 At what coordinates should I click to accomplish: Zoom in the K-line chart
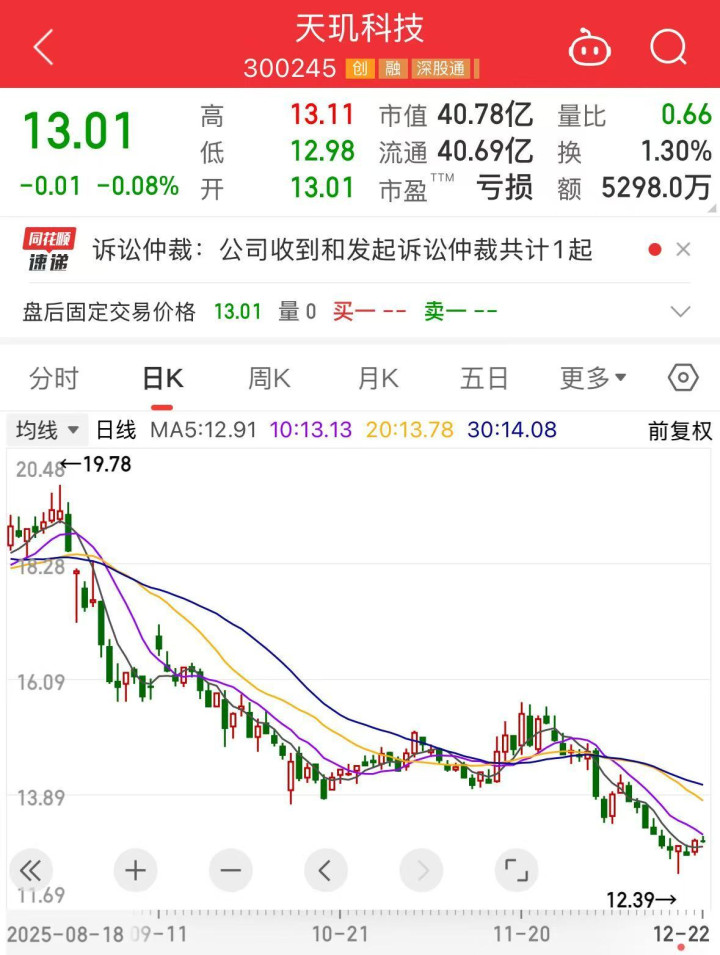[135, 870]
